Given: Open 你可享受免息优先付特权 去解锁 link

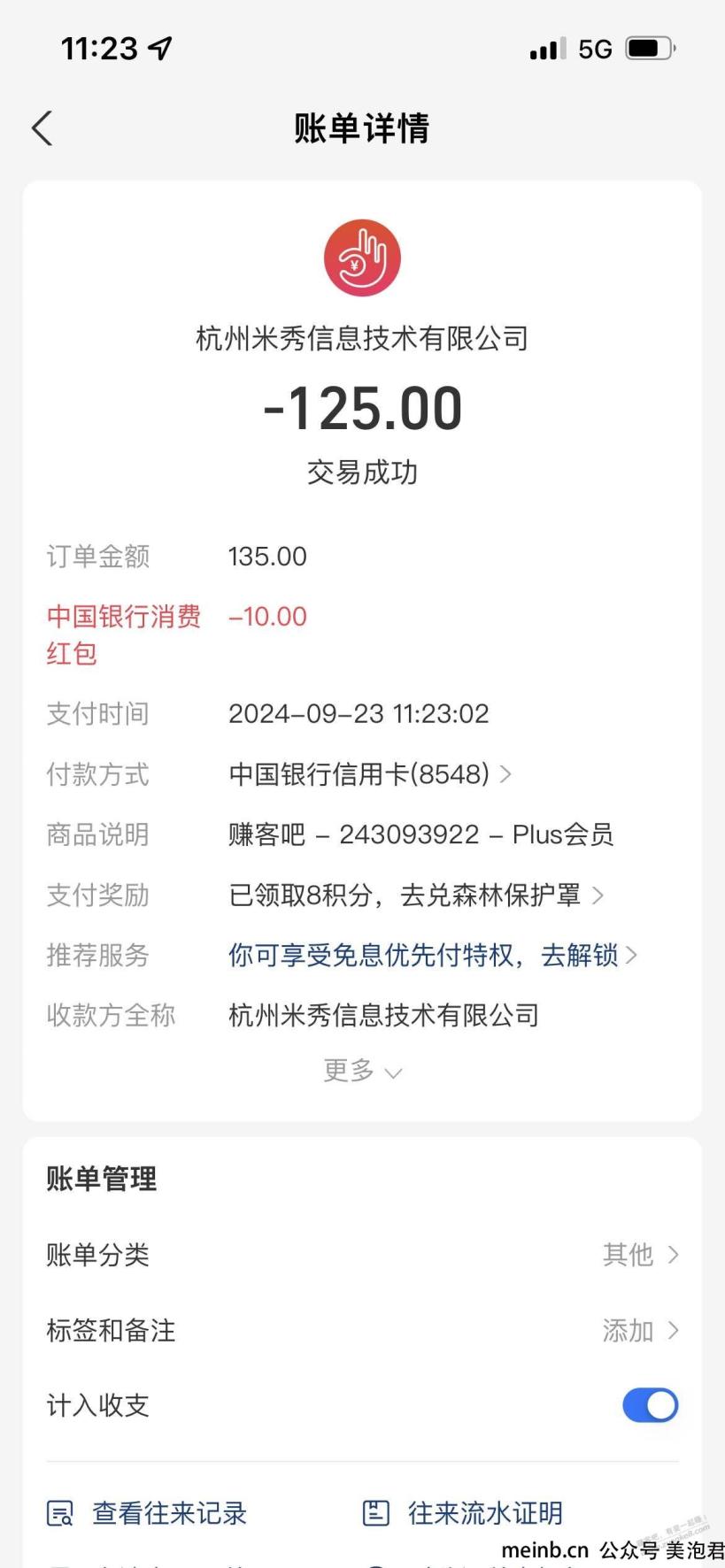Looking at the screenshot, I should coord(433,955).
